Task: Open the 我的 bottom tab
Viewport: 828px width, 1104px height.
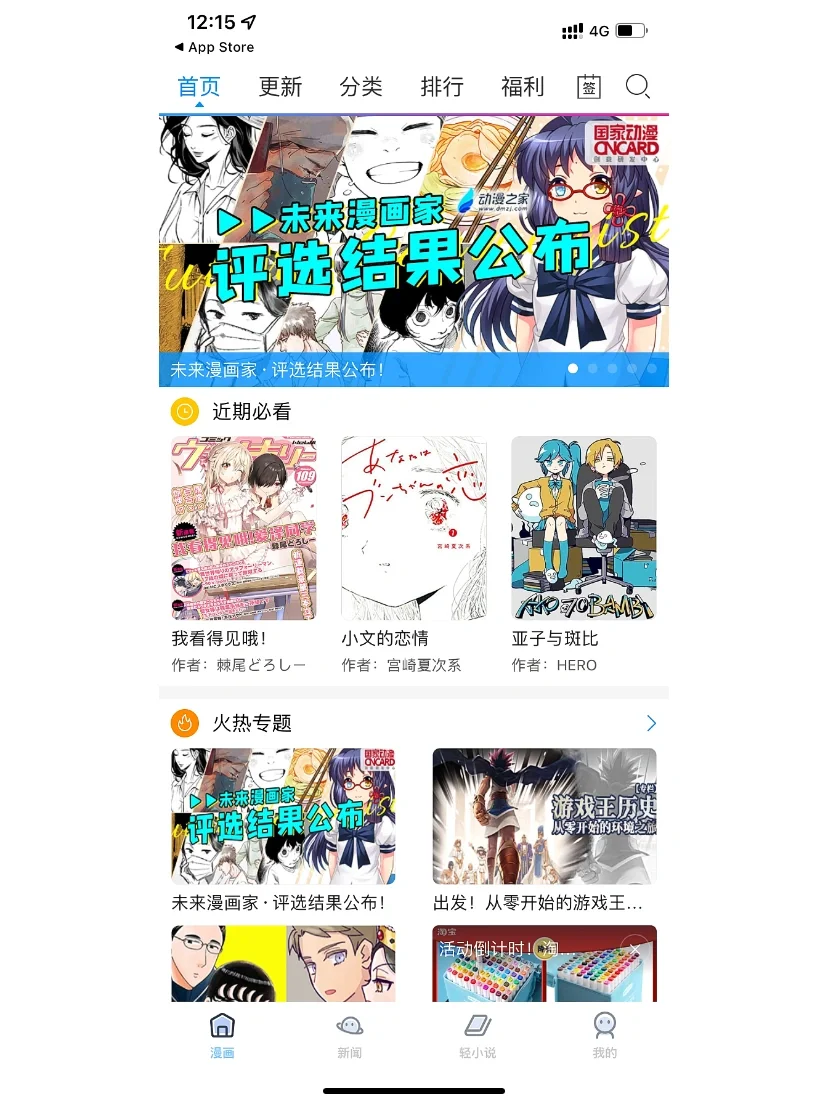Action: point(604,1035)
